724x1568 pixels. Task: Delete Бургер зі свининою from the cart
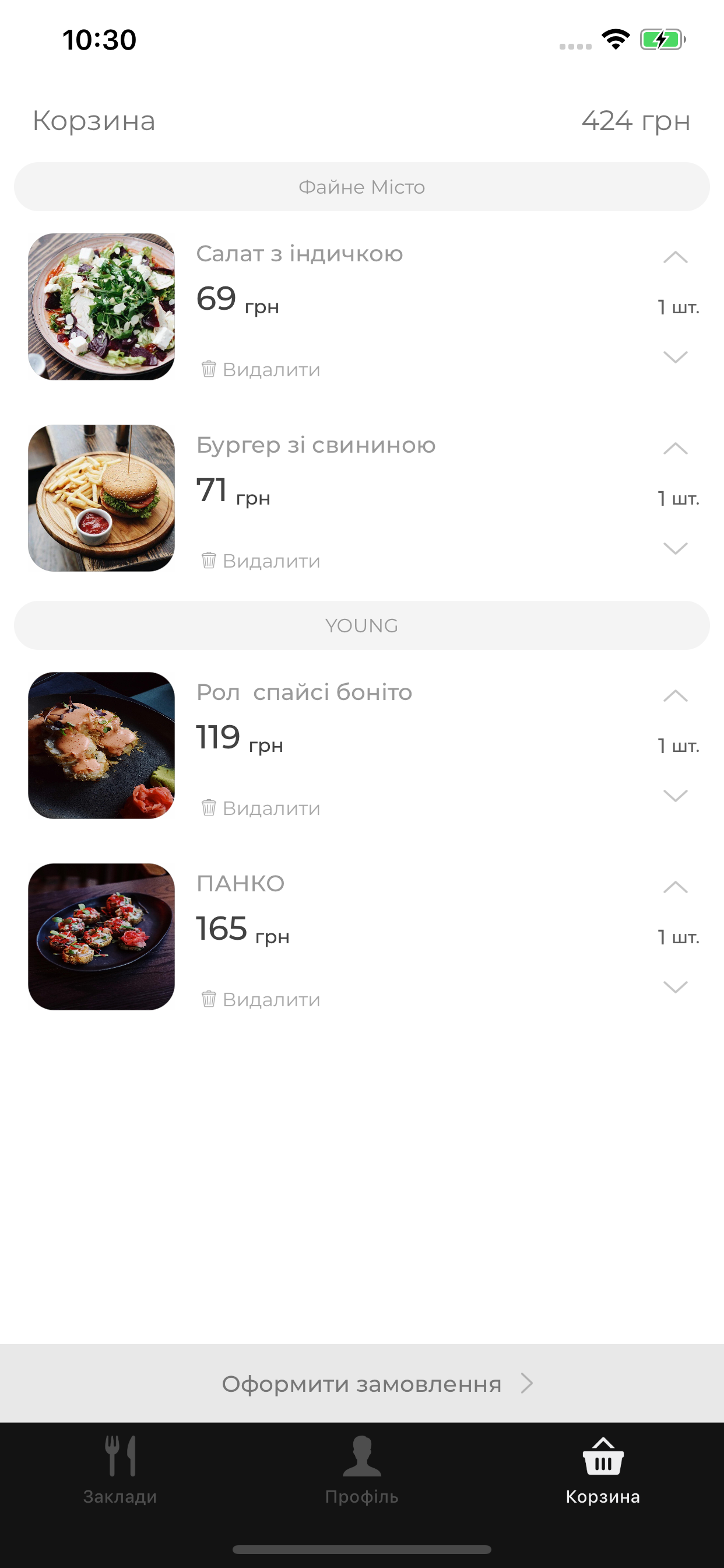tap(261, 561)
